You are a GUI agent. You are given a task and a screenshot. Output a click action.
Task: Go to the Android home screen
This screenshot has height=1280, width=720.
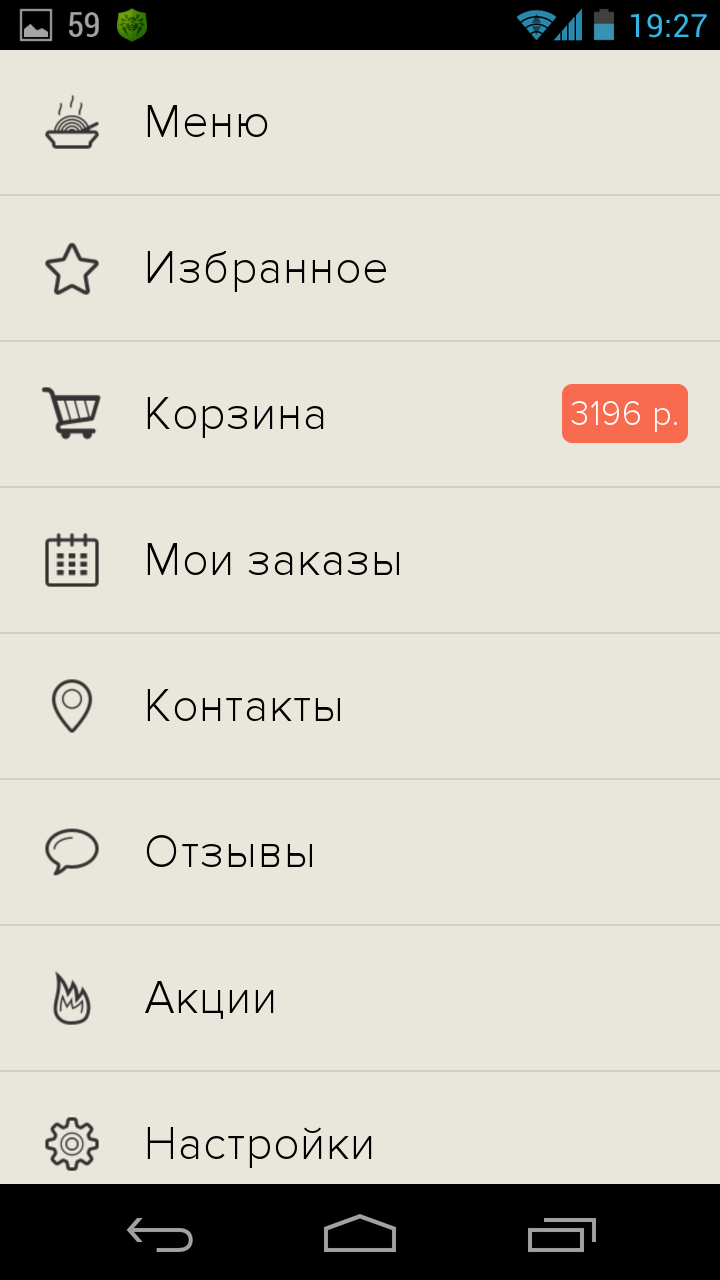click(360, 1234)
